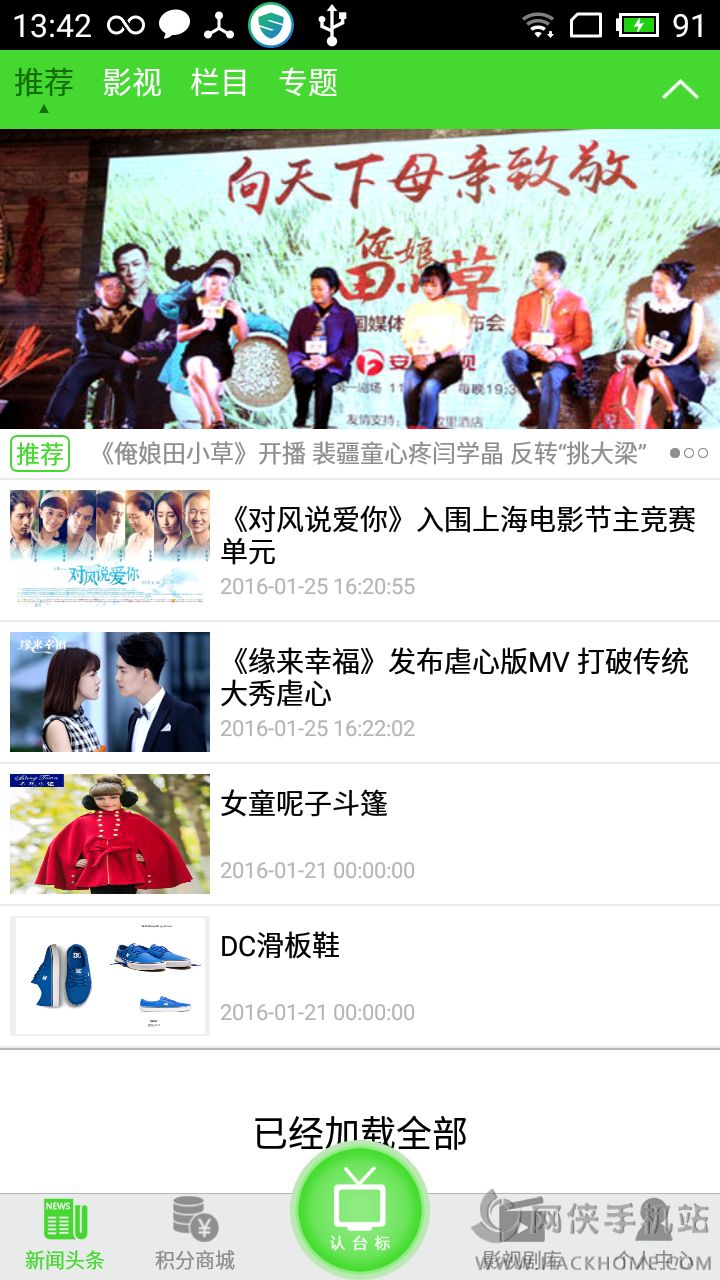
Task: Tap the green 认台标 TV button
Action: 360,1212
